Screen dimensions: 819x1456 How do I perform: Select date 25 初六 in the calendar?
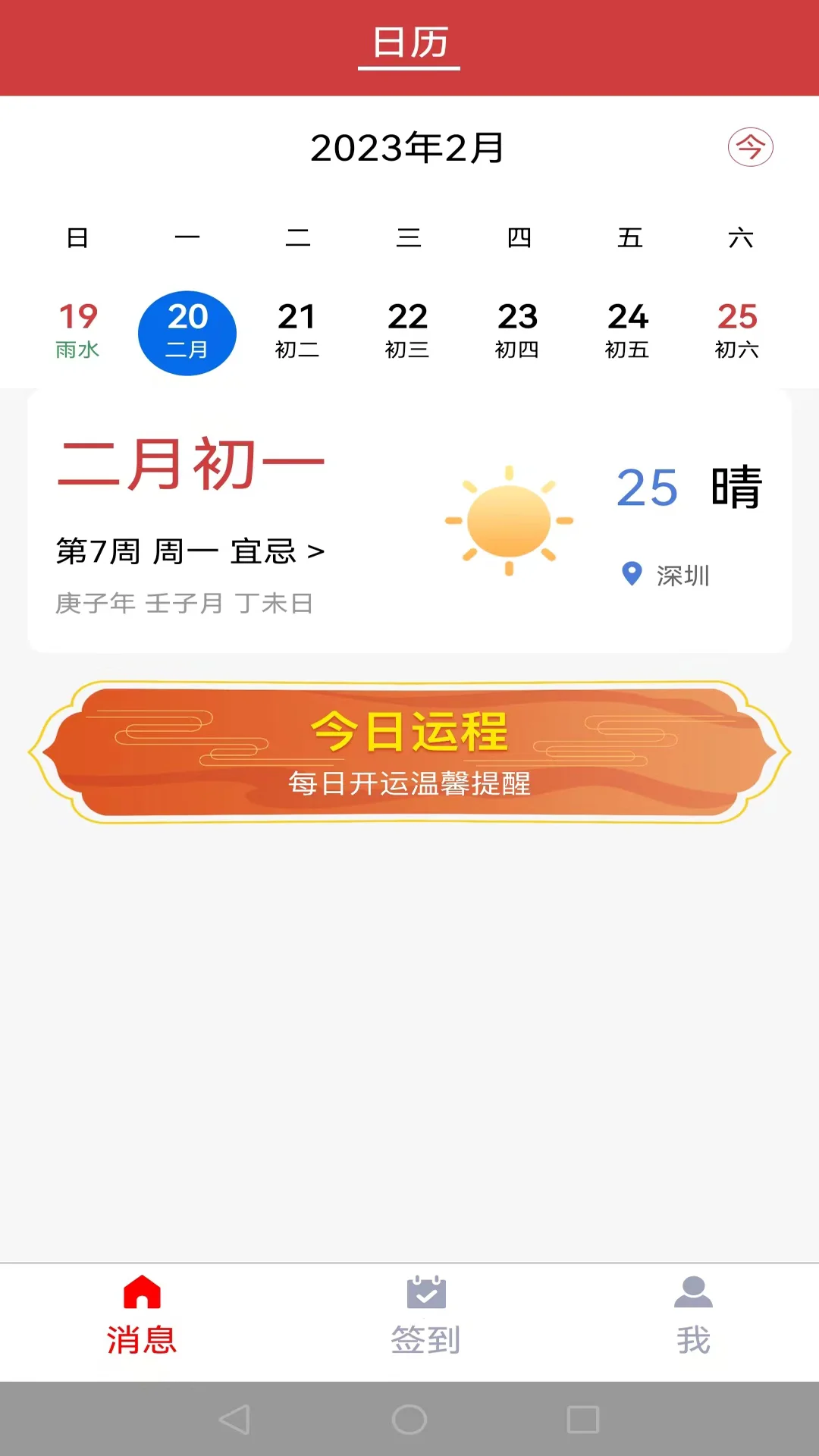pyautogui.click(x=737, y=331)
